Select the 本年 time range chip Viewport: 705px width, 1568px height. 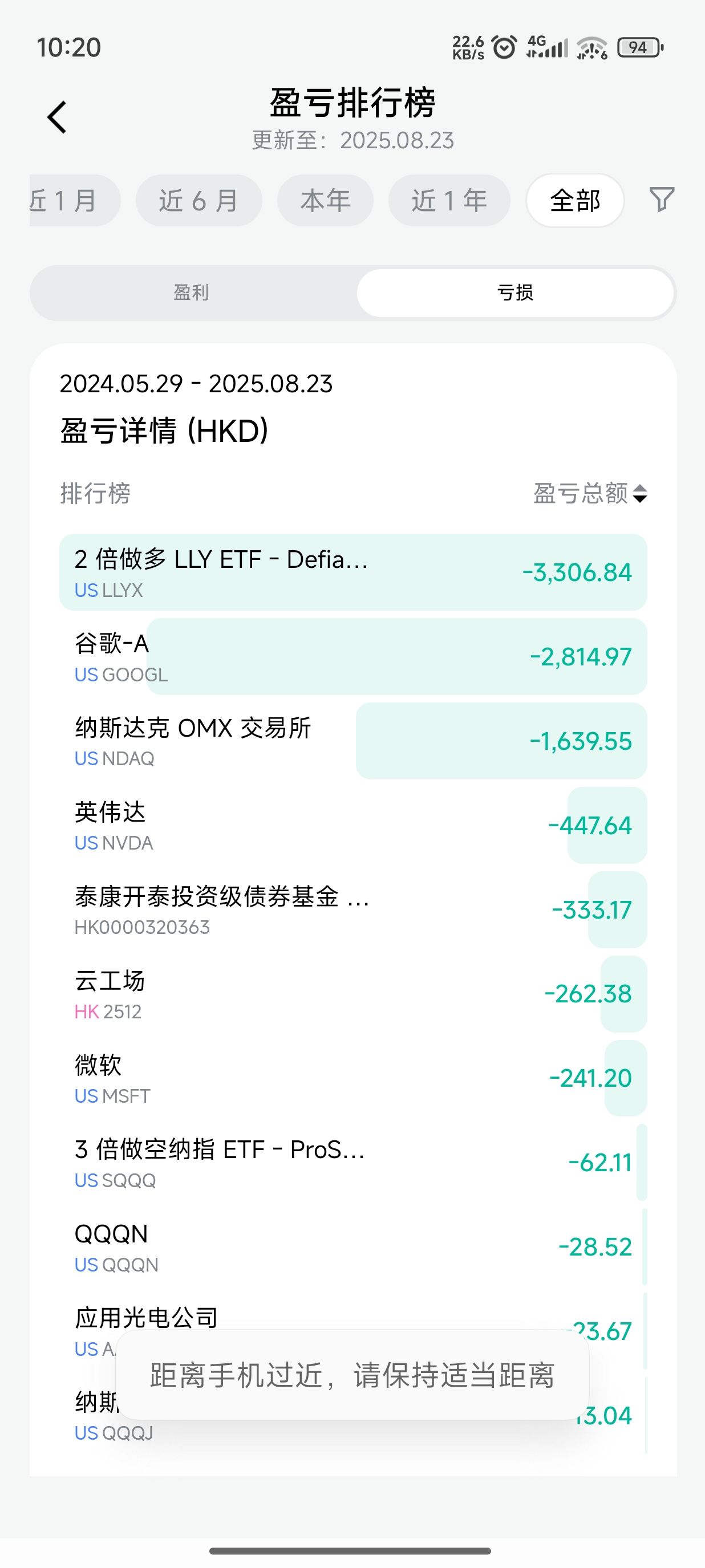(x=325, y=200)
